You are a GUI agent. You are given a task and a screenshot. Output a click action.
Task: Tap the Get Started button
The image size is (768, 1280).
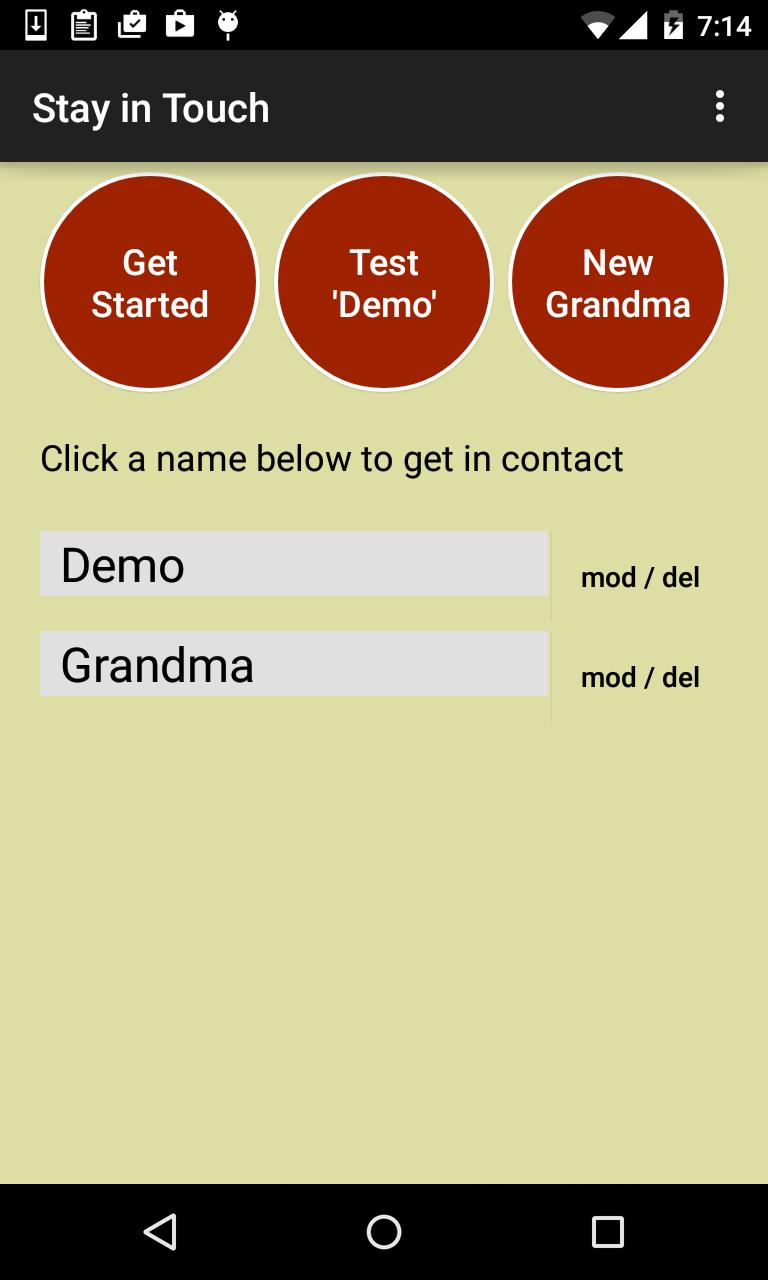click(150, 283)
